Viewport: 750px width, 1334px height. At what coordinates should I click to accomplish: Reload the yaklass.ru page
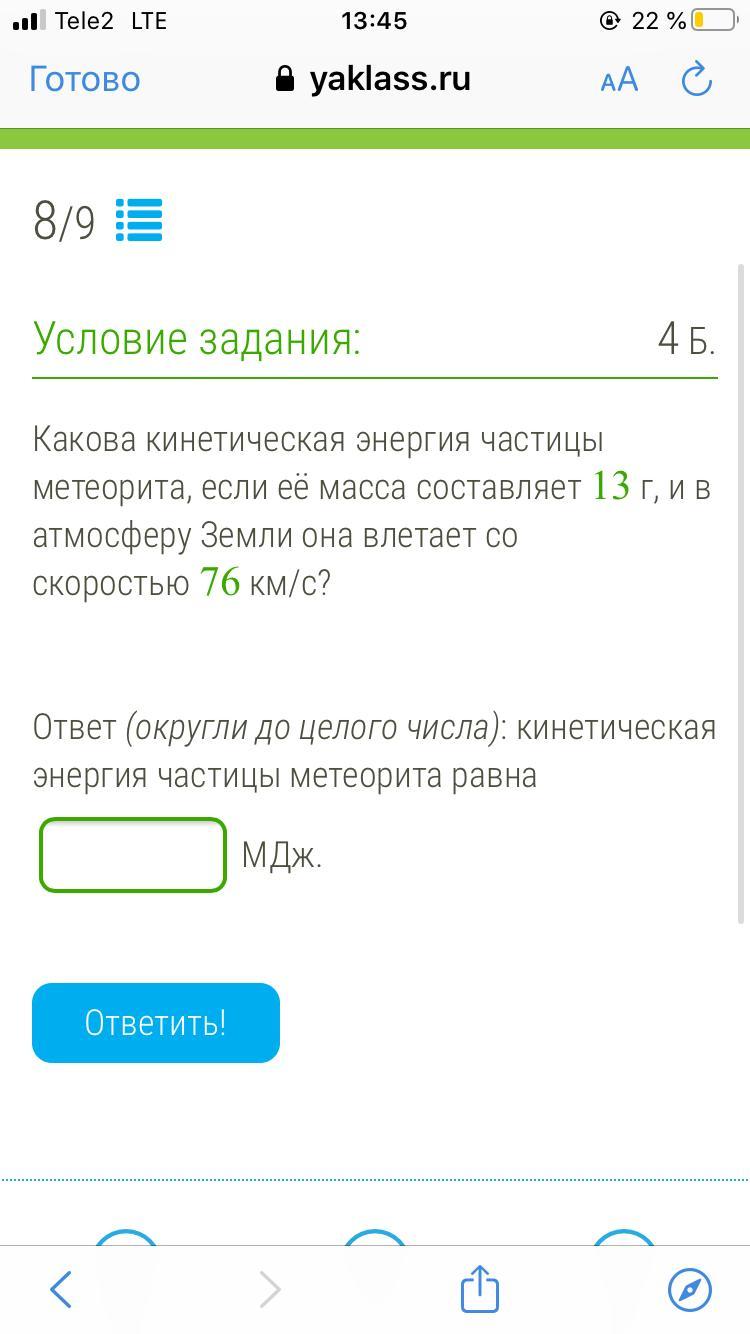[x=696, y=79]
